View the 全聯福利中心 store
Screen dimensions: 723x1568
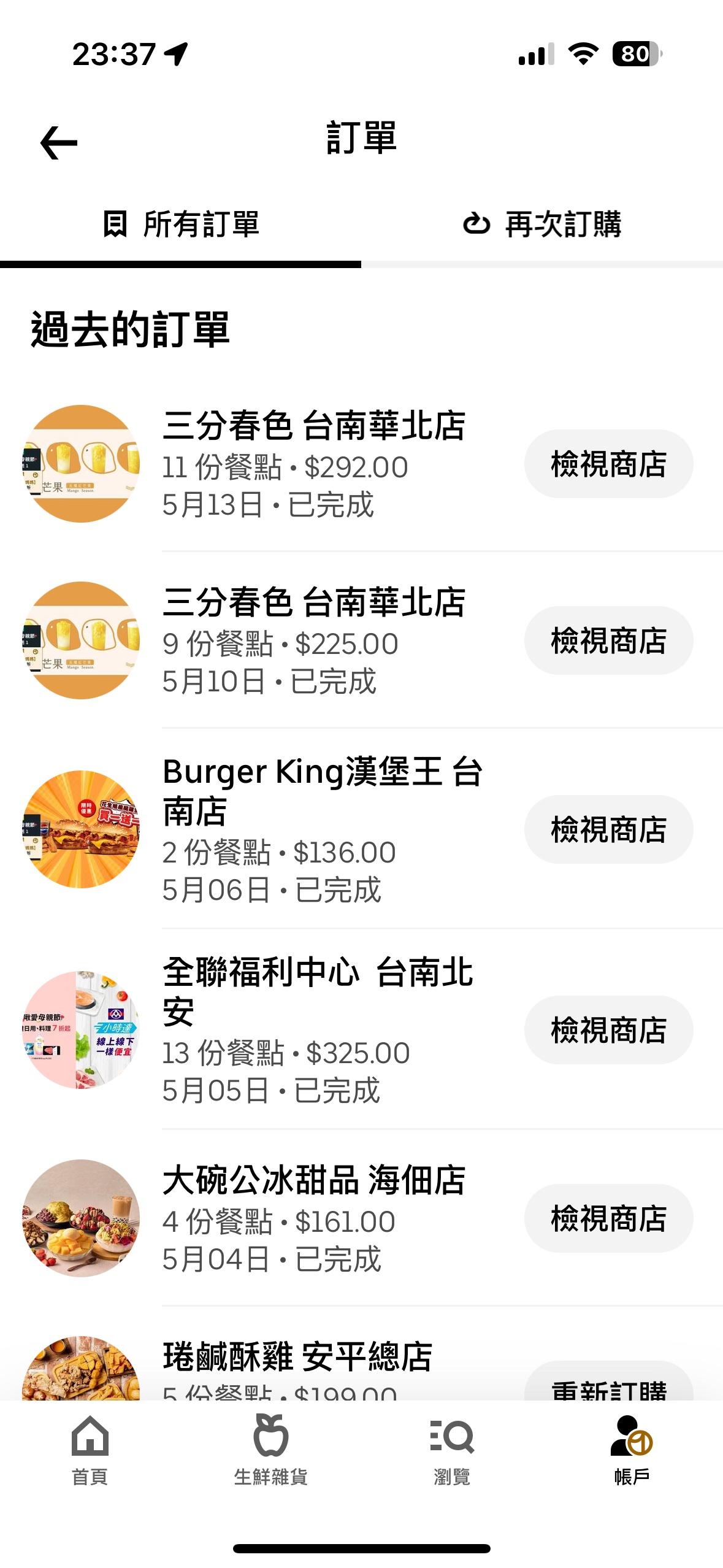click(608, 1030)
